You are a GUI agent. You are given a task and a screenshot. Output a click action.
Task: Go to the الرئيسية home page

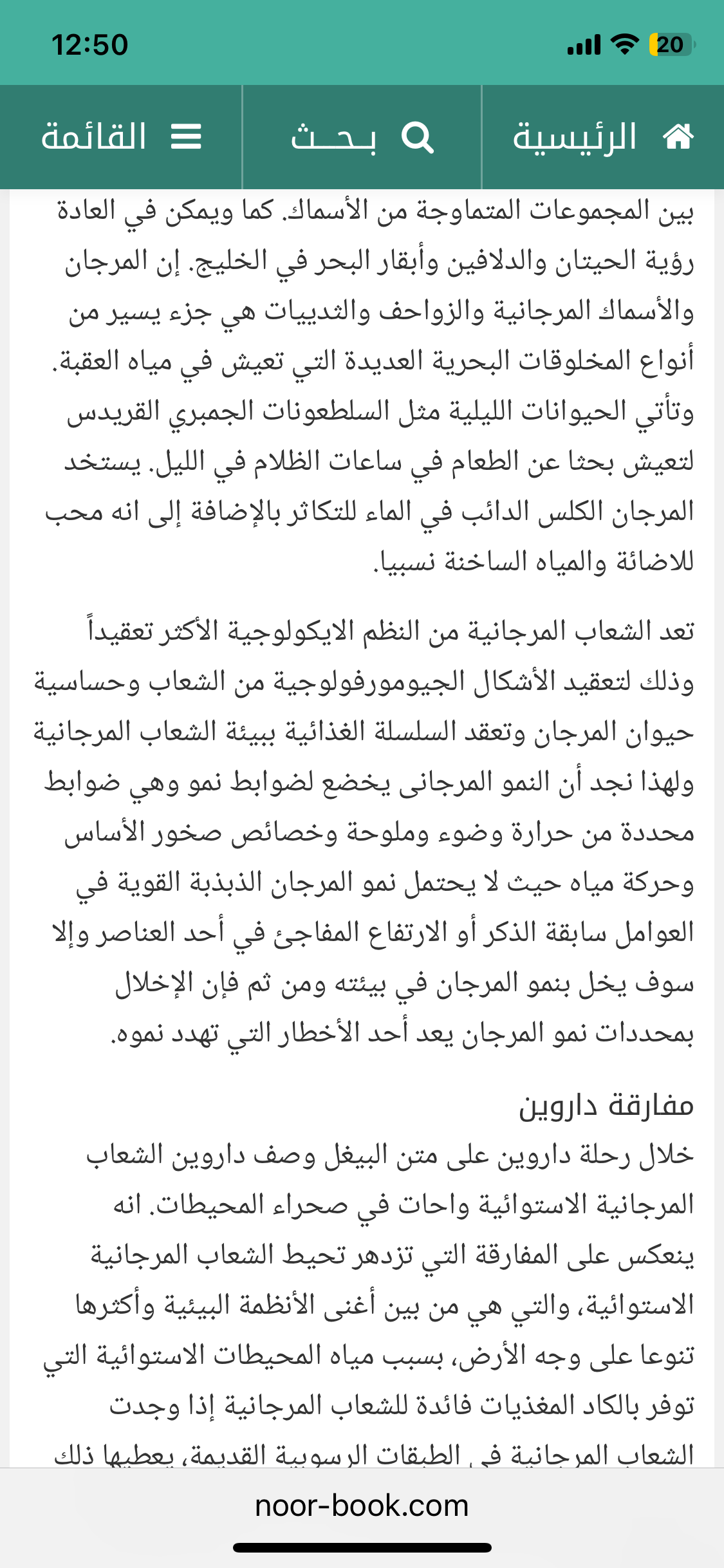602,137
